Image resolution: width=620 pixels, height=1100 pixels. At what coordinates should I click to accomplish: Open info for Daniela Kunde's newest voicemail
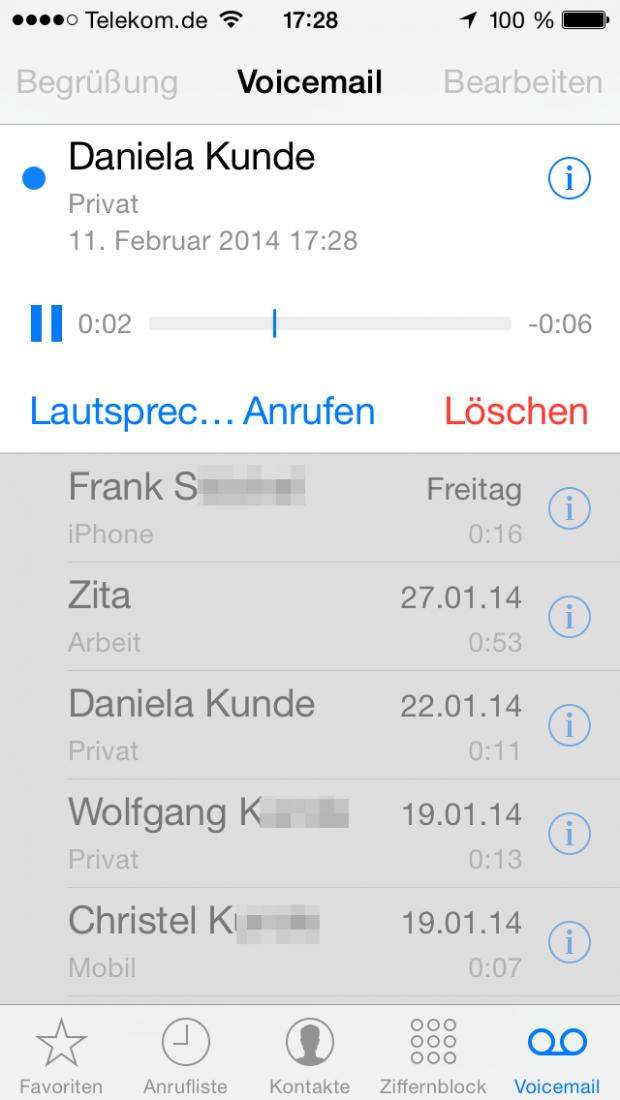(x=569, y=179)
